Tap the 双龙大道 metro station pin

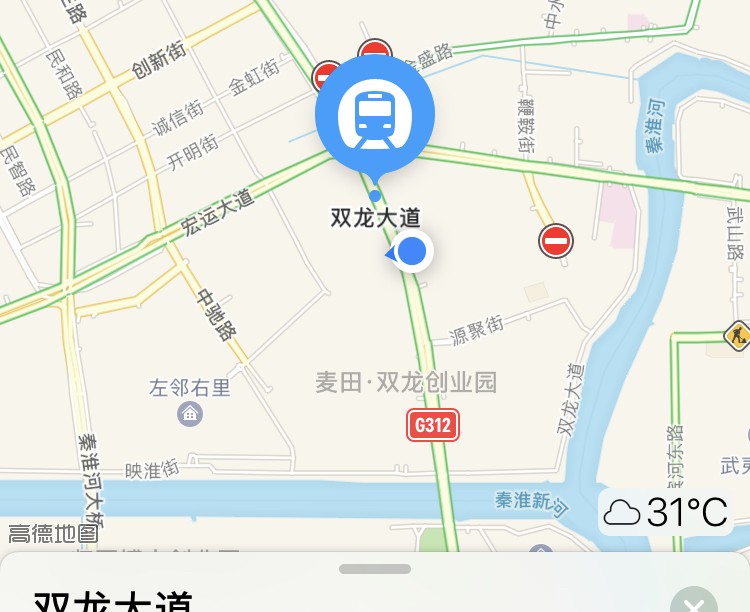tap(375, 115)
